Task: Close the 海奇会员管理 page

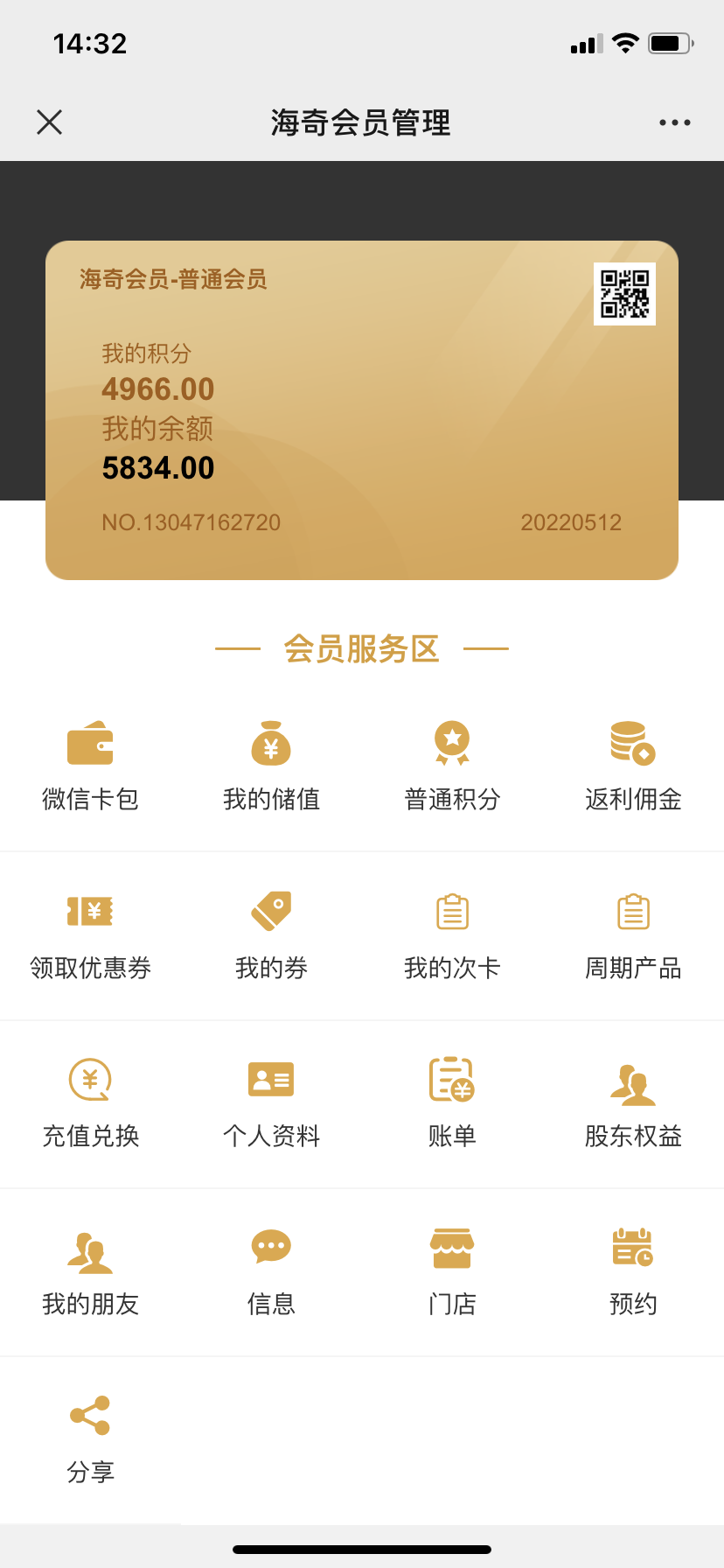Action: 50,122
